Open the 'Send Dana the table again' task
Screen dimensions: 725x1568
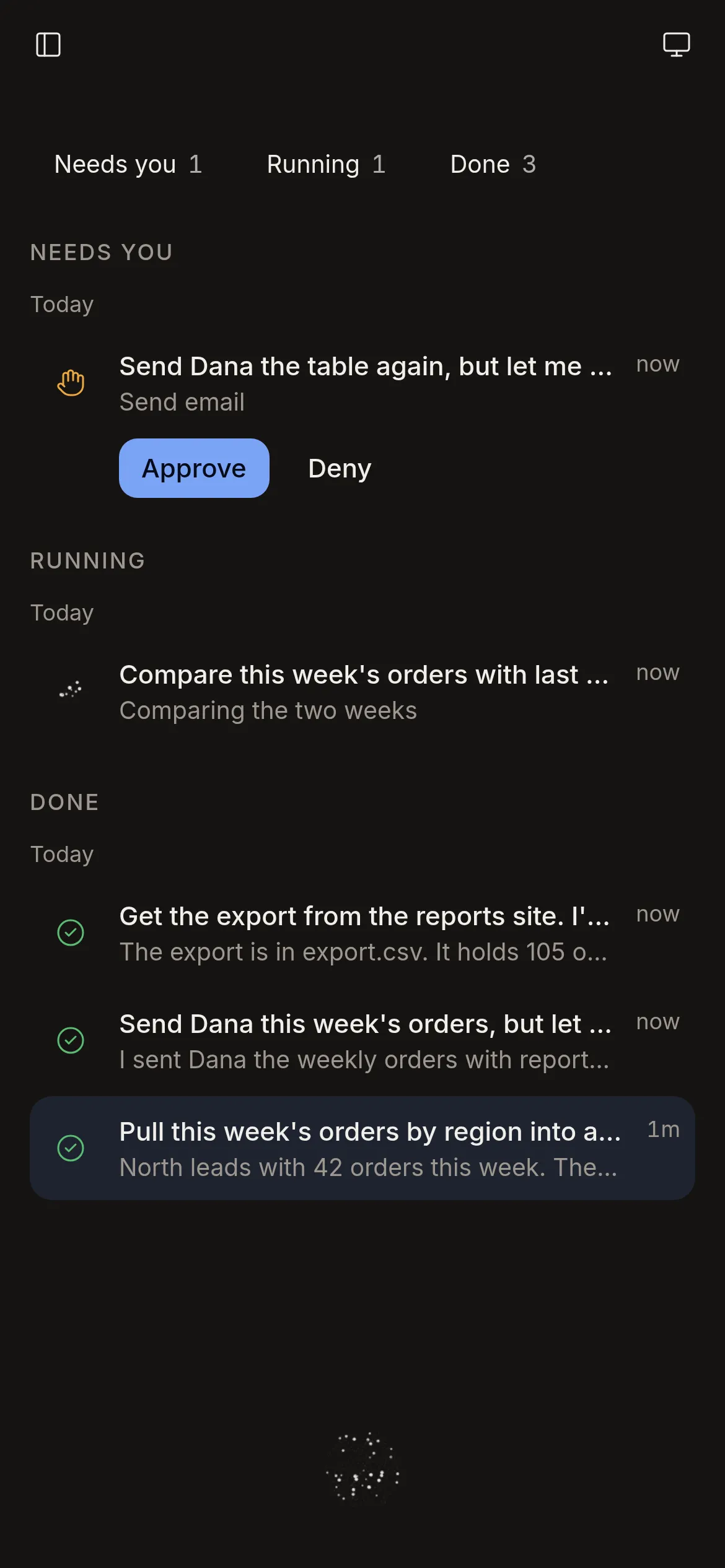tap(362, 384)
